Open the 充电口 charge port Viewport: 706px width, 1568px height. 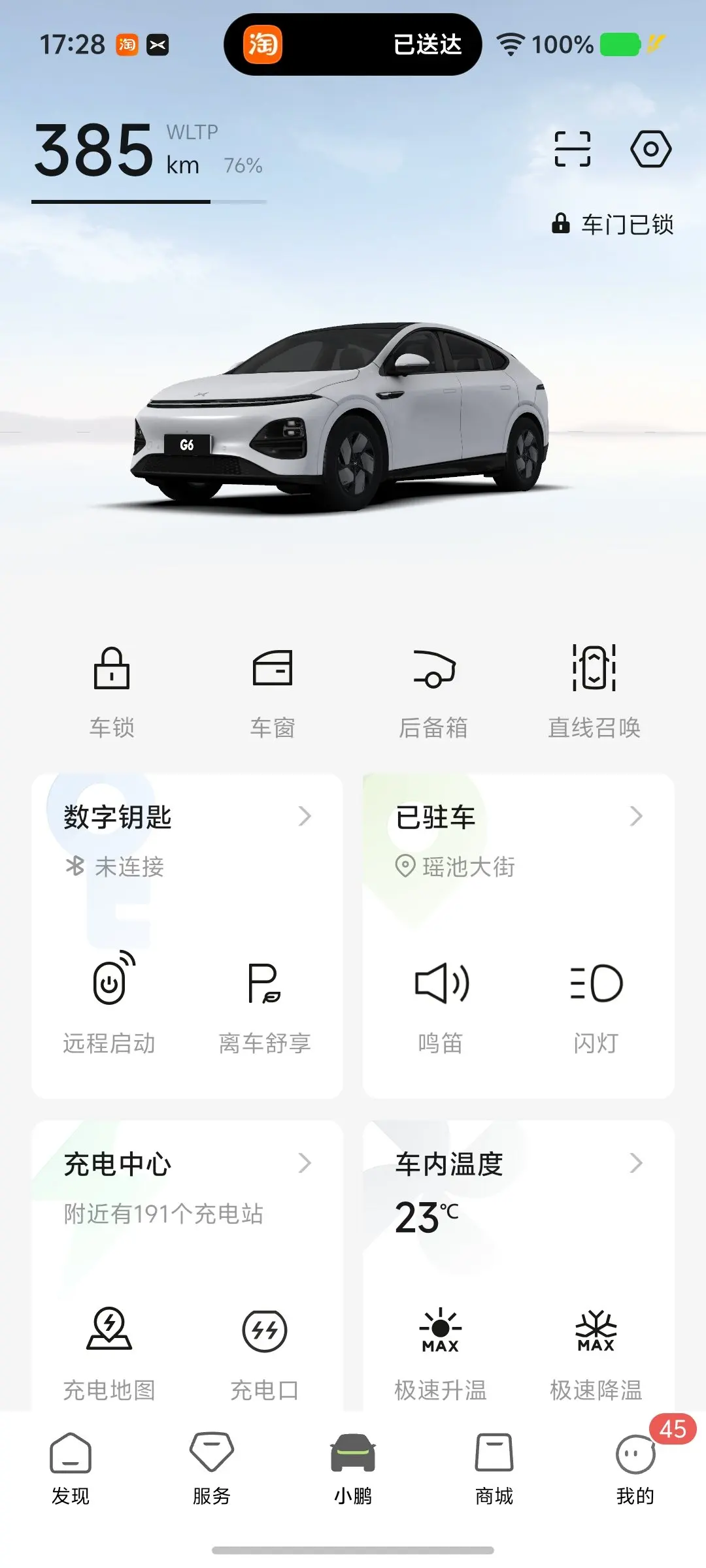coord(265,1350)
